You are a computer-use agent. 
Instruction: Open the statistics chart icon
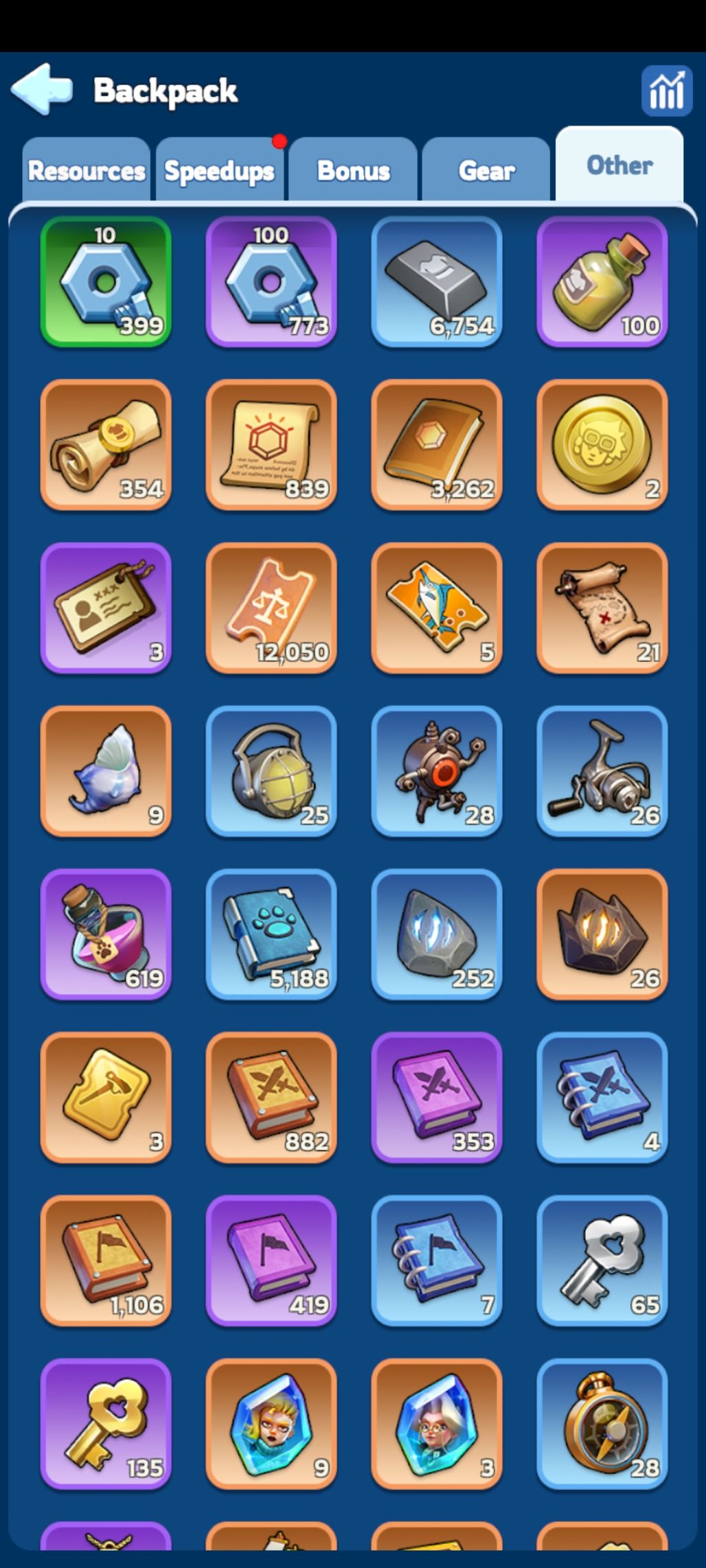(666, 90)
